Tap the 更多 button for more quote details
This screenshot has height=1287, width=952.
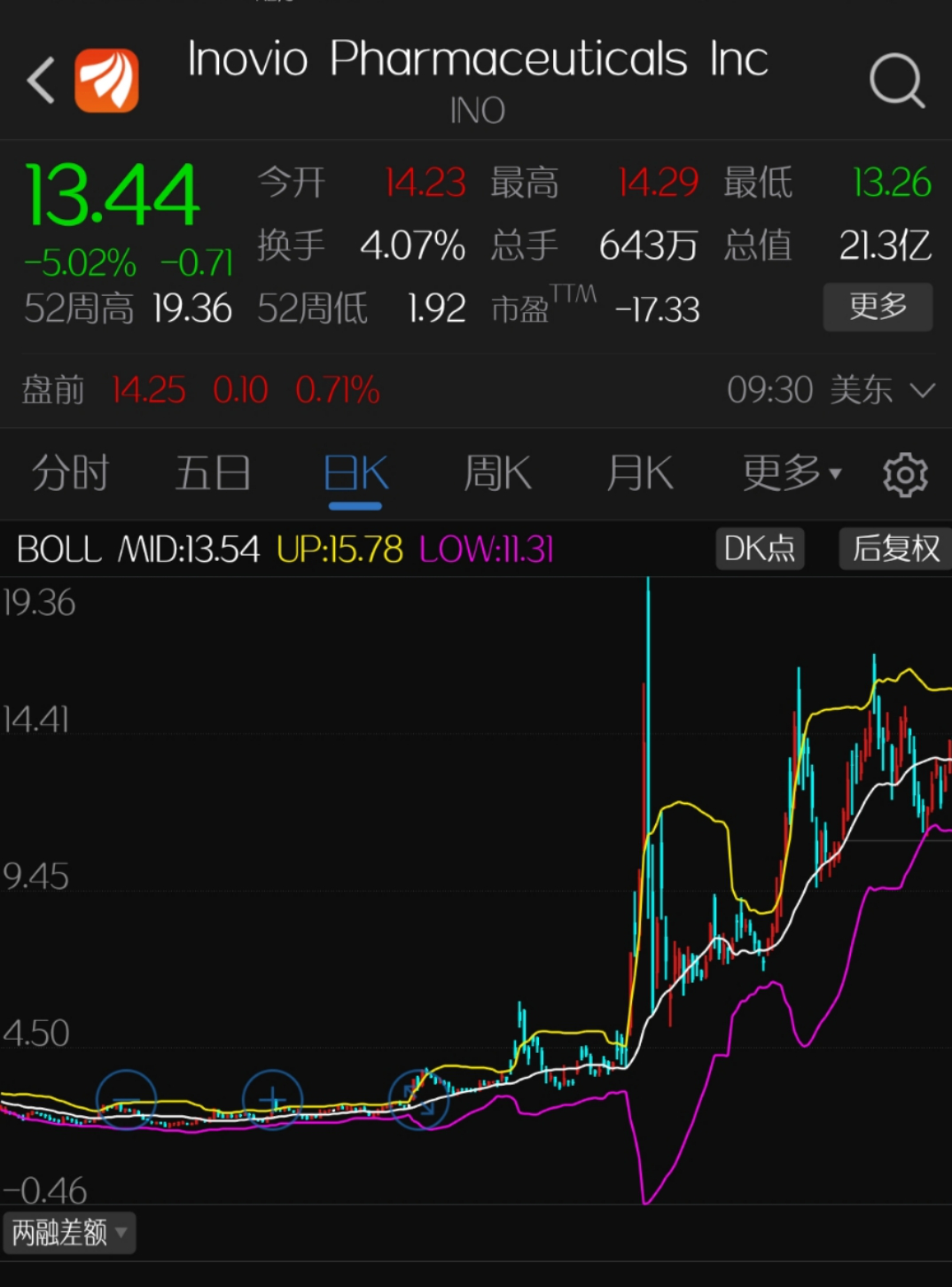click(x=878, y=307)
